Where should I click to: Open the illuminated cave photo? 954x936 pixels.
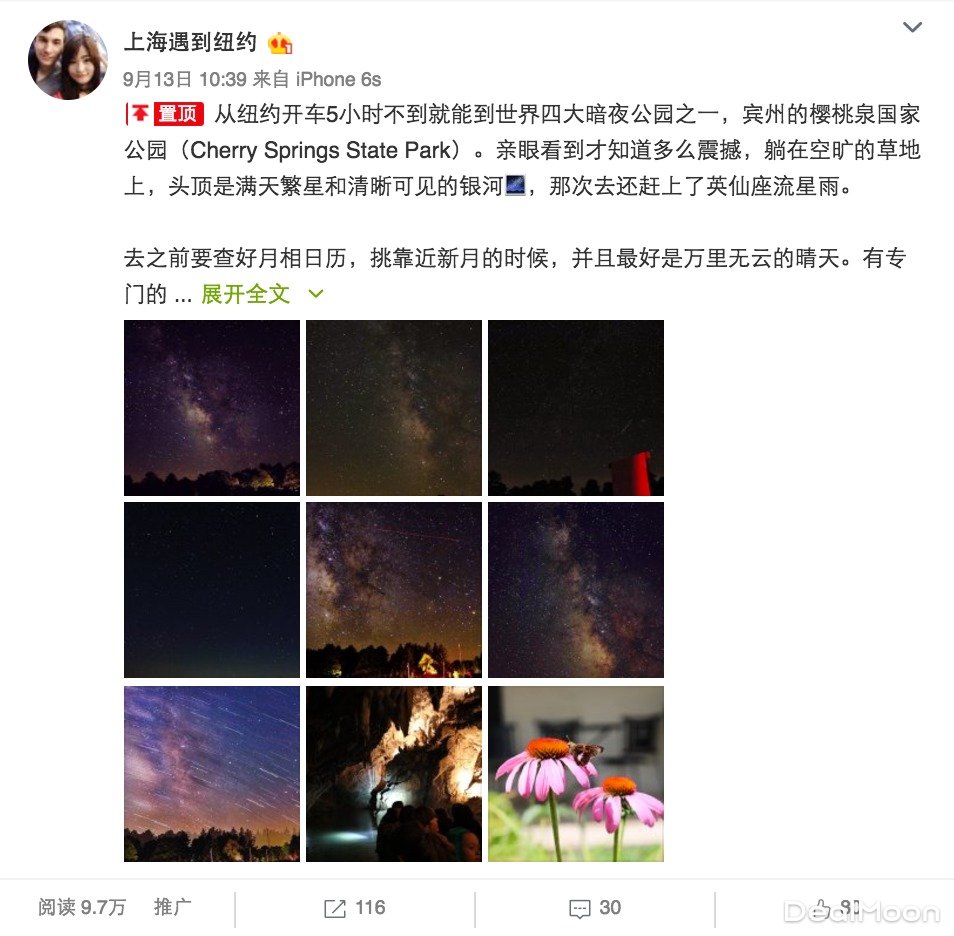(x=394, y=773)
